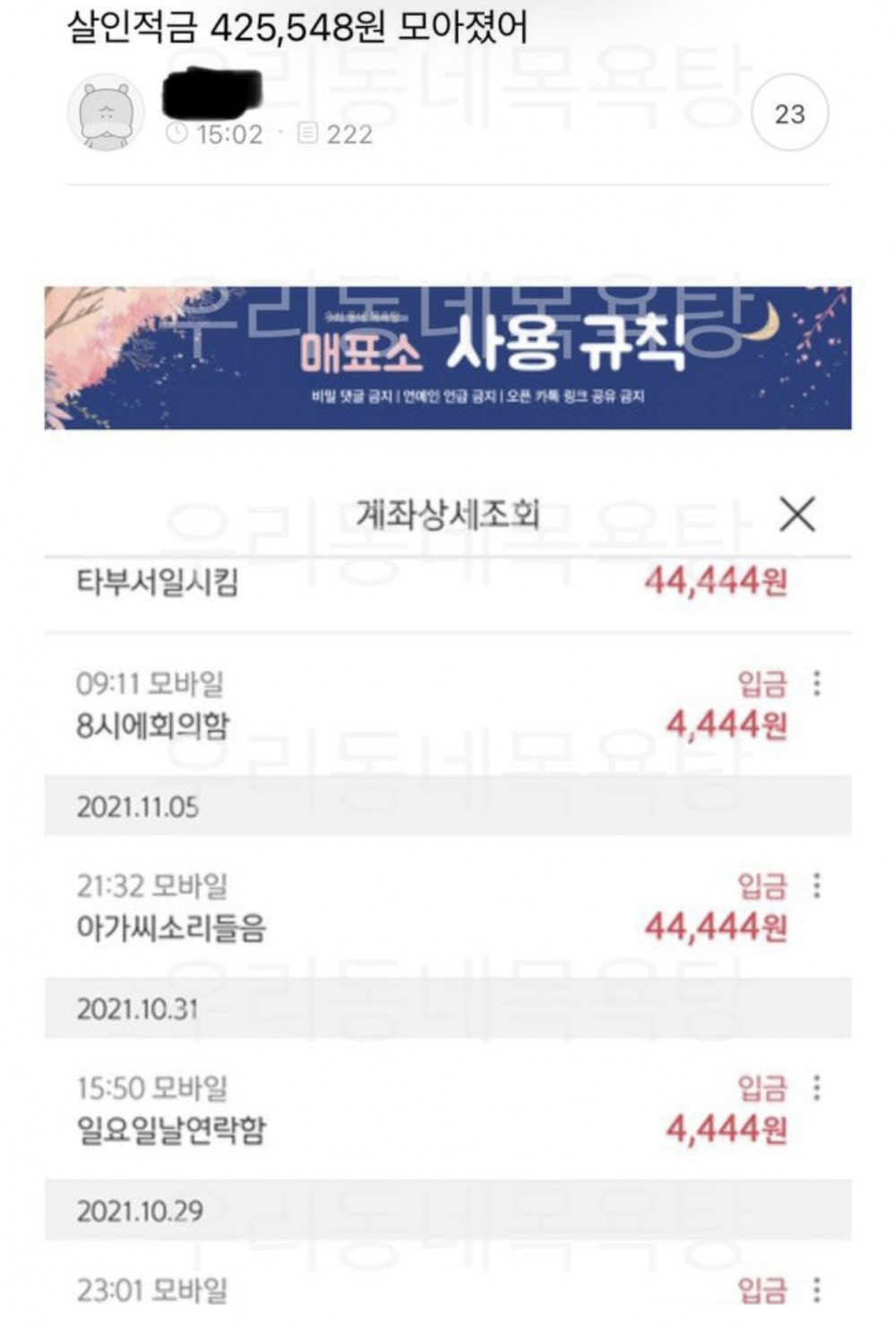Screen dimensions: 896x1327
Task: Click the view count icon next to 222
Action: click(309, 133)
